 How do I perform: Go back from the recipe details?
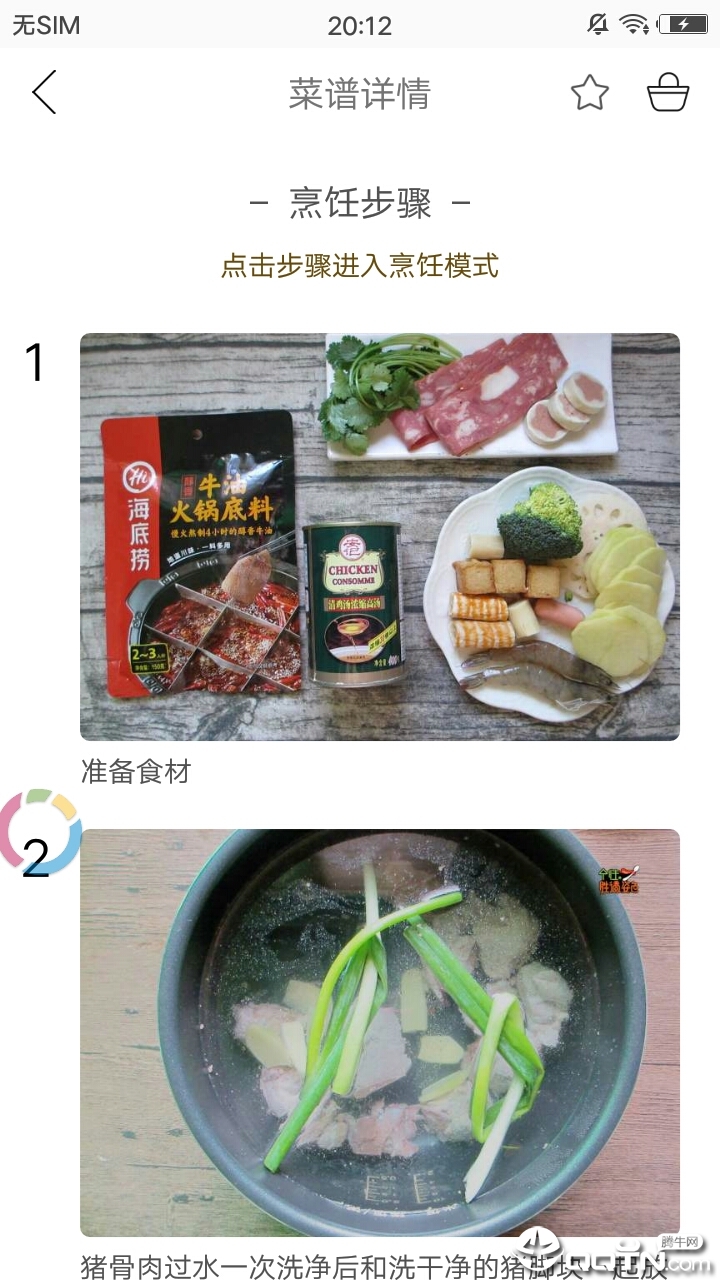[x=44, y=93]
